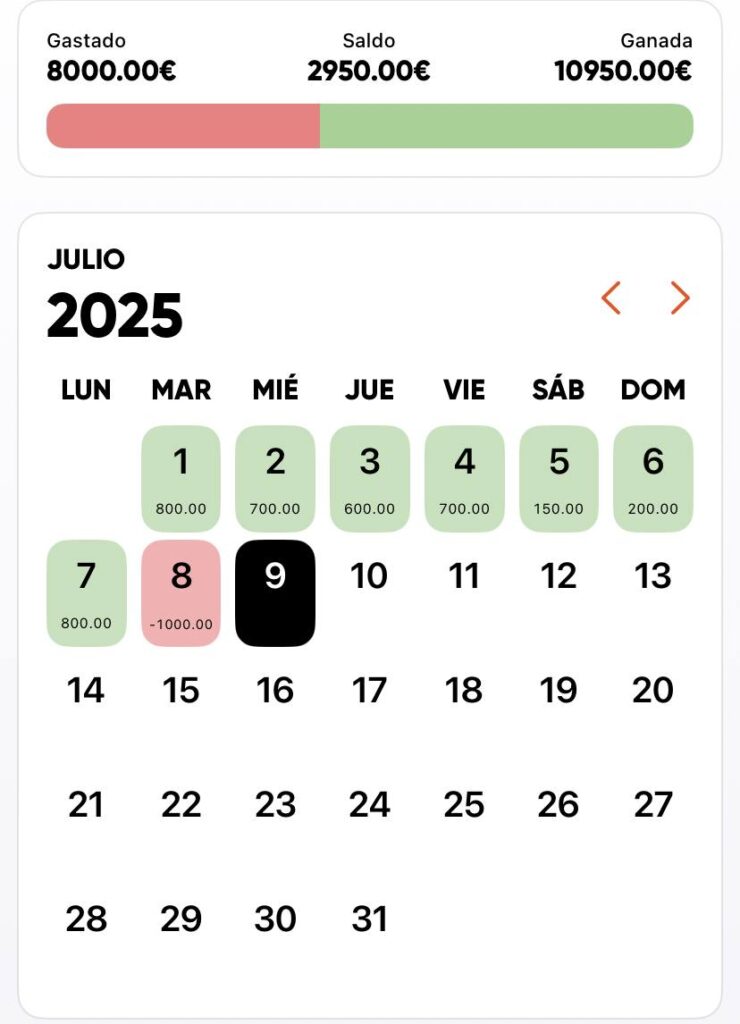Go to the next month
740x1024 pixels.
(680, 298)
